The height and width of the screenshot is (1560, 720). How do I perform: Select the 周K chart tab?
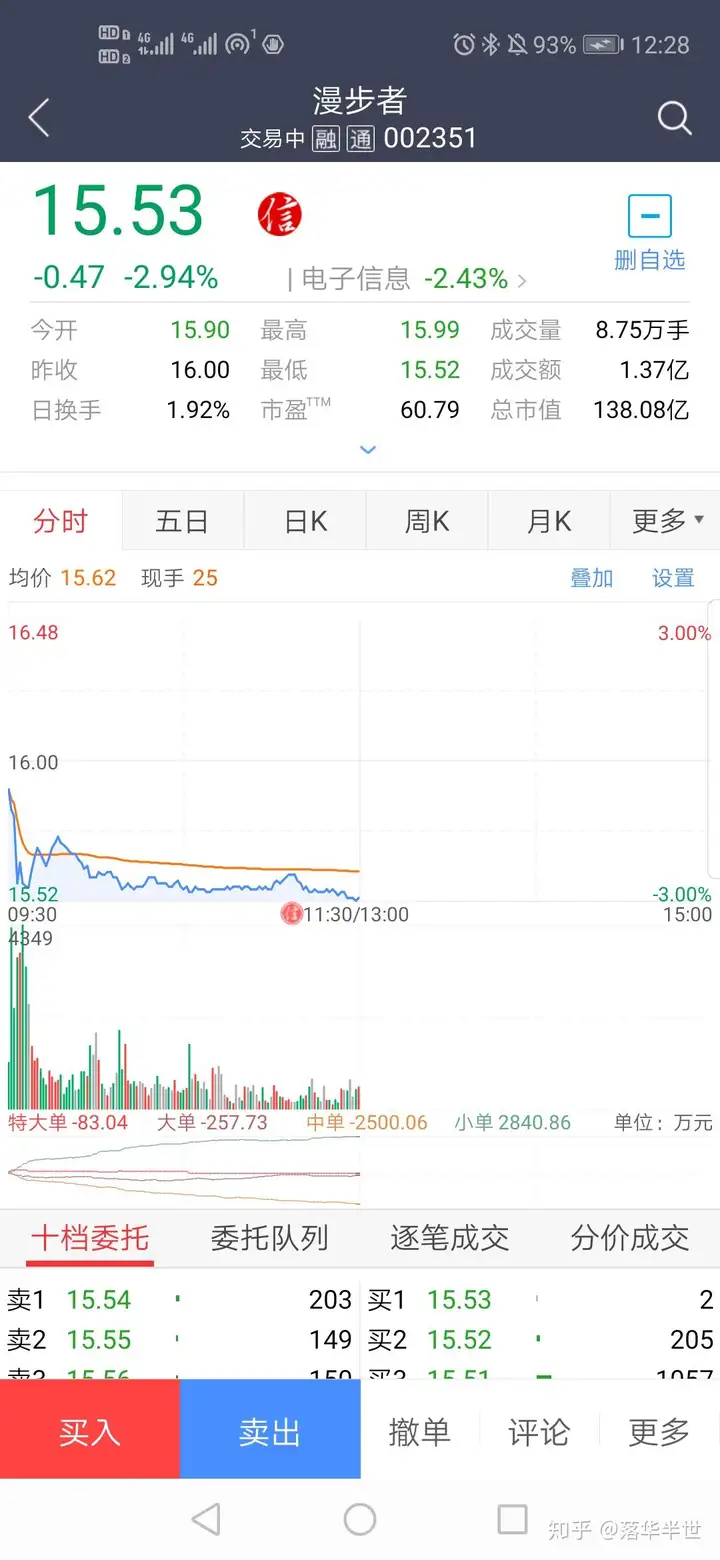427,521
